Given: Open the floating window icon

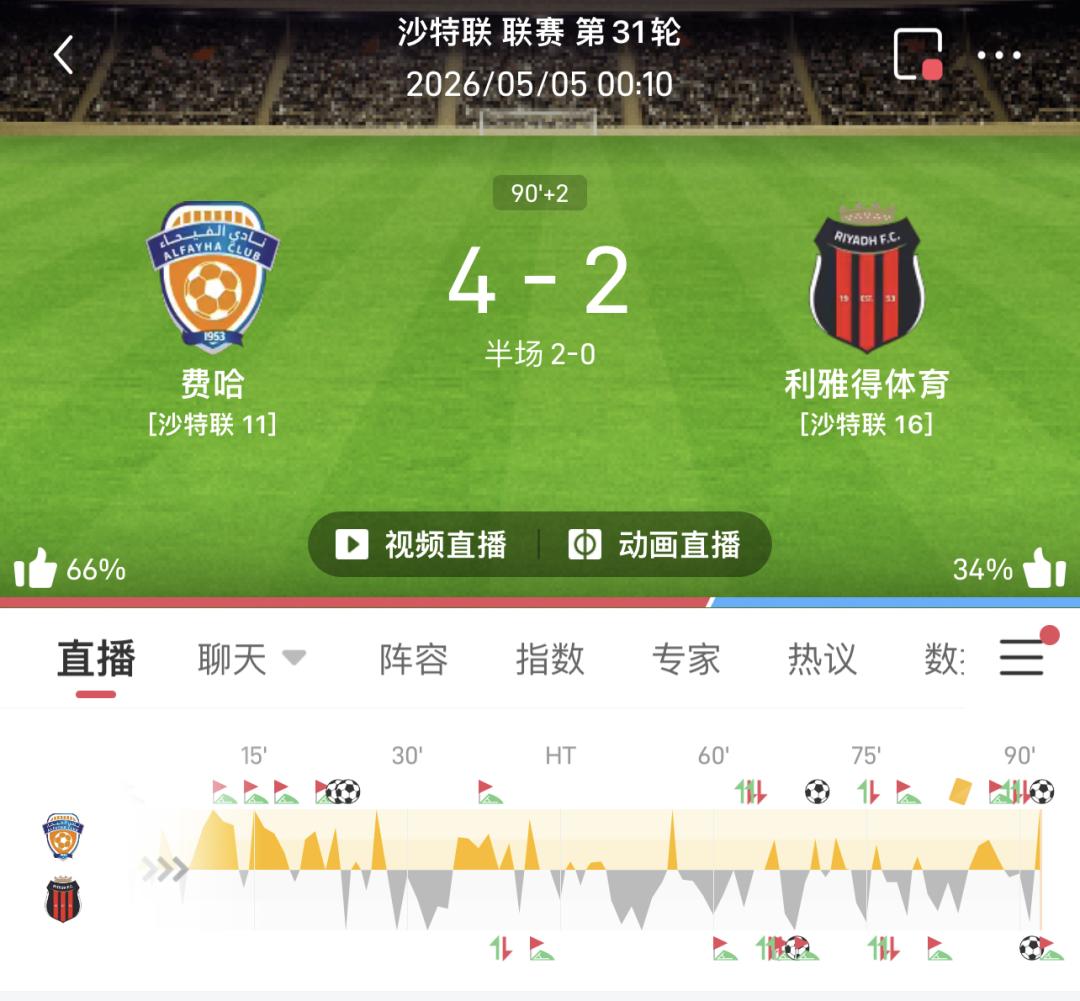Looking at the screenshot, I should [918, 54].
